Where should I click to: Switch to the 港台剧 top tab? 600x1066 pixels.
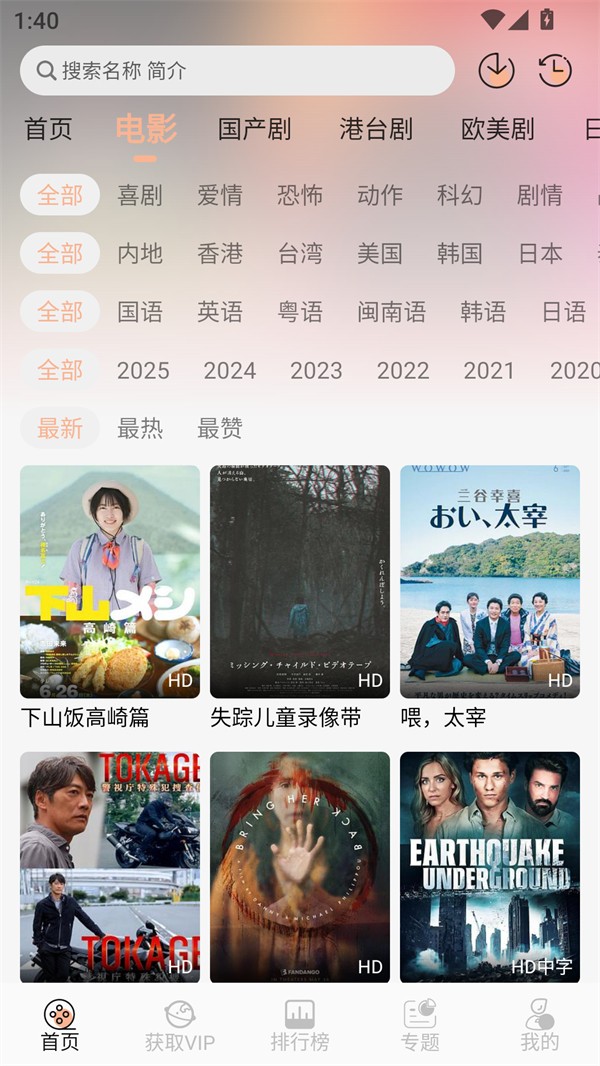pos(376,129)
